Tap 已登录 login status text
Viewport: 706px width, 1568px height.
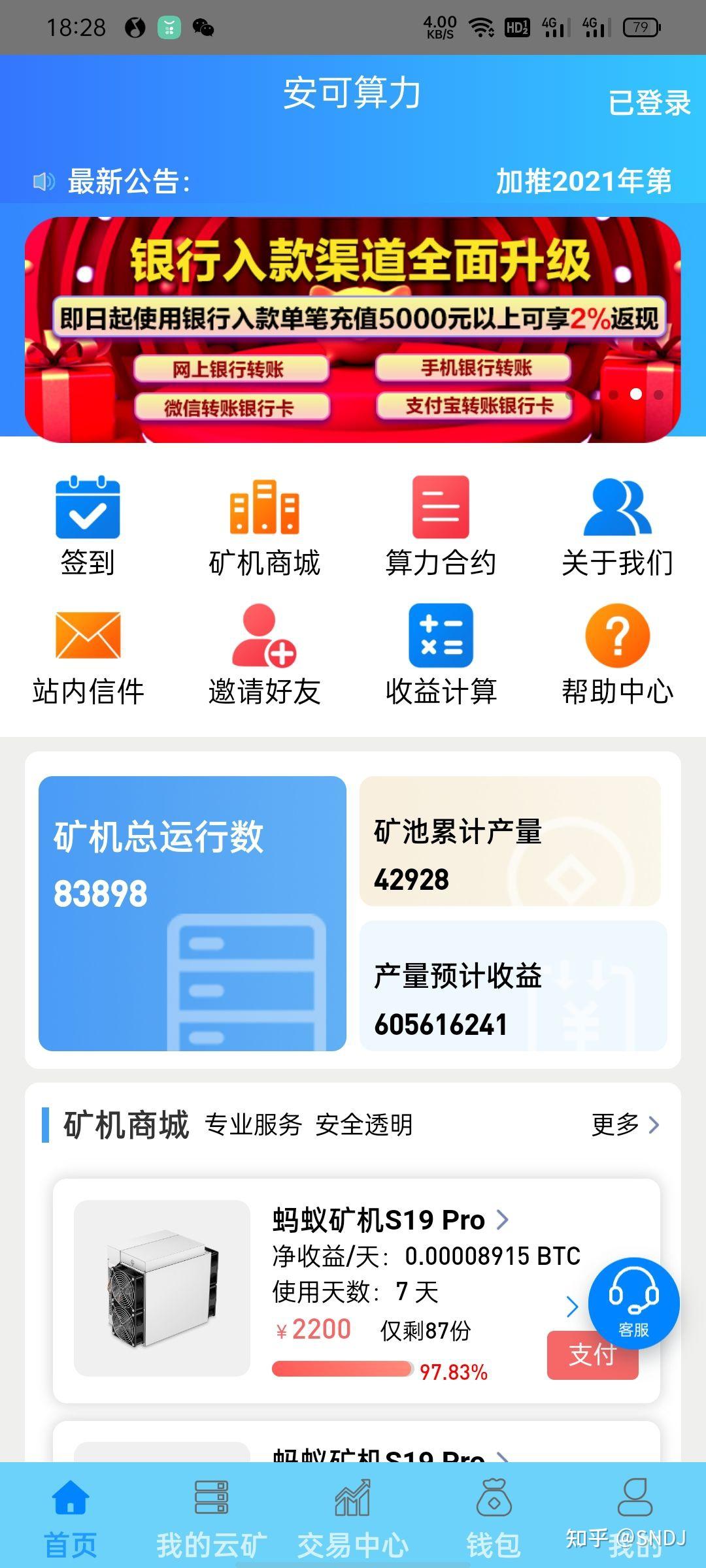650,103
